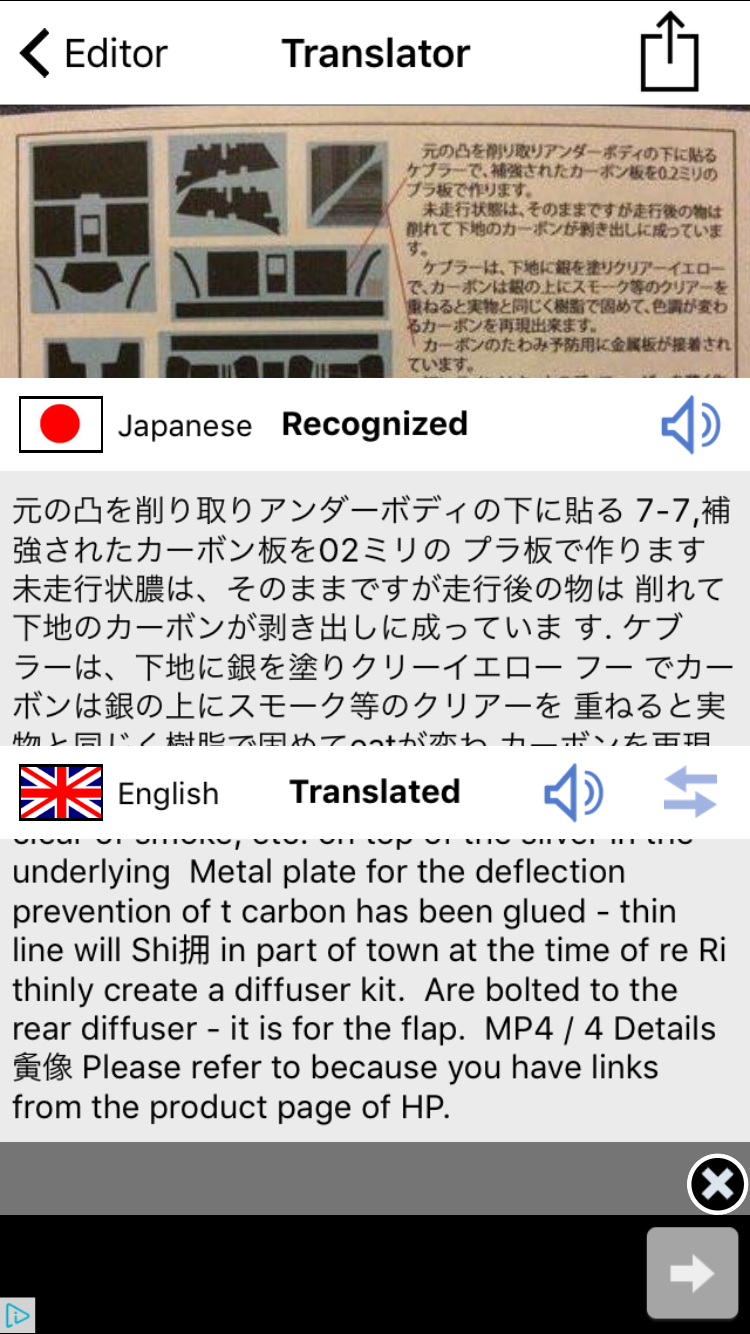This screenshot has width=750, height=1334.
Task: Swap source and target languages
Action: [690, 793]
